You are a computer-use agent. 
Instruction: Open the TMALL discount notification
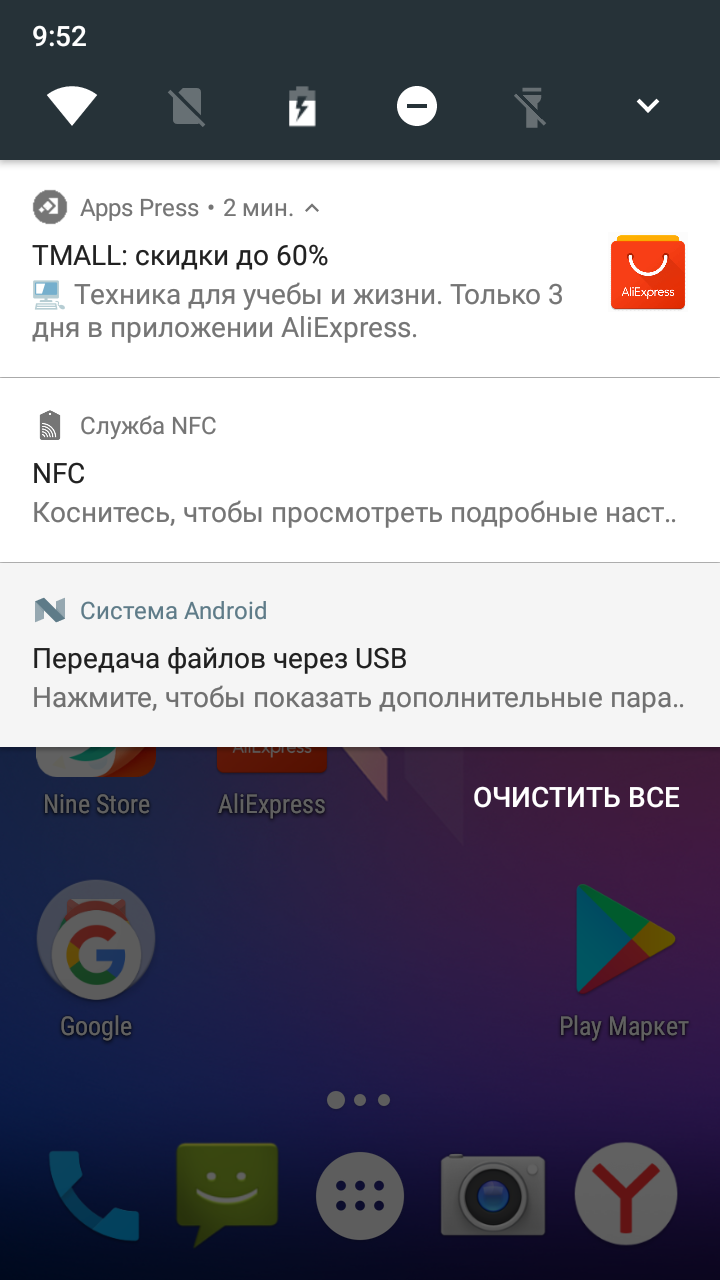[x=360, y=269]
